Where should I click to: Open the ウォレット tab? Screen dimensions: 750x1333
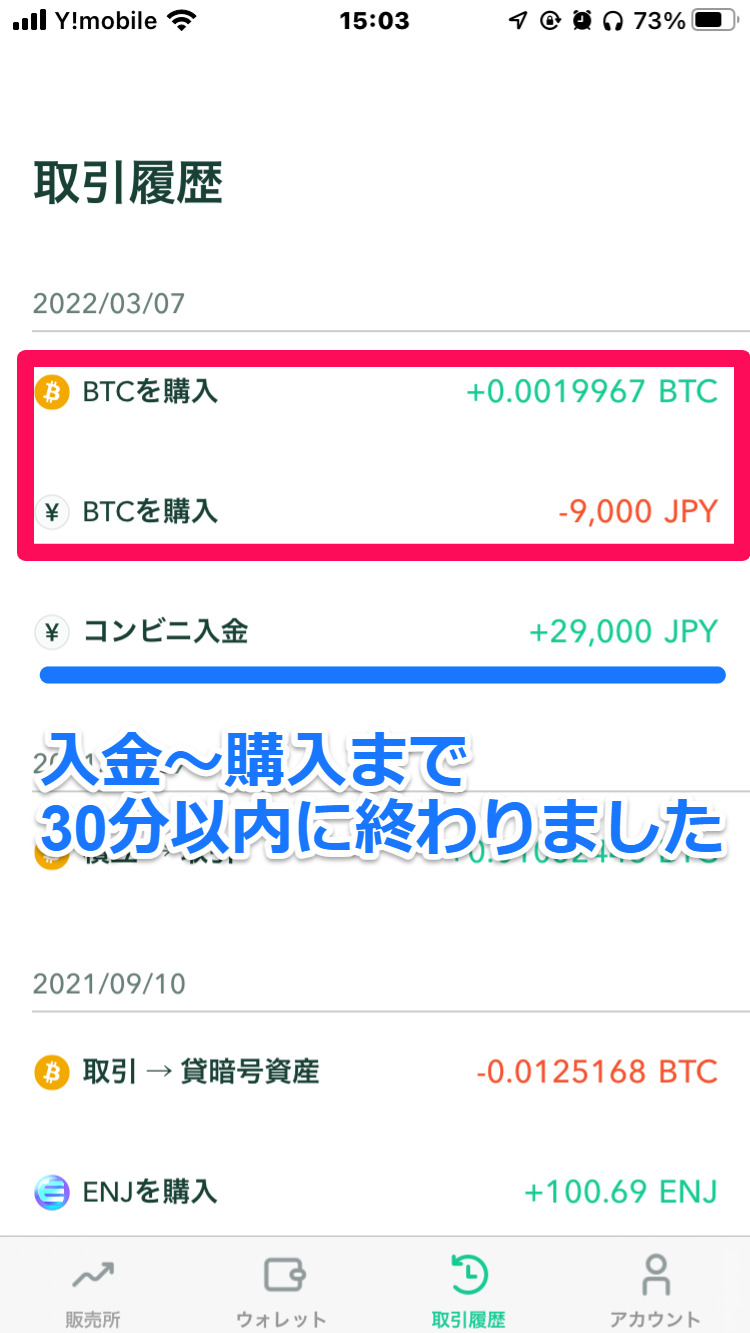(x=280, y=1287)
